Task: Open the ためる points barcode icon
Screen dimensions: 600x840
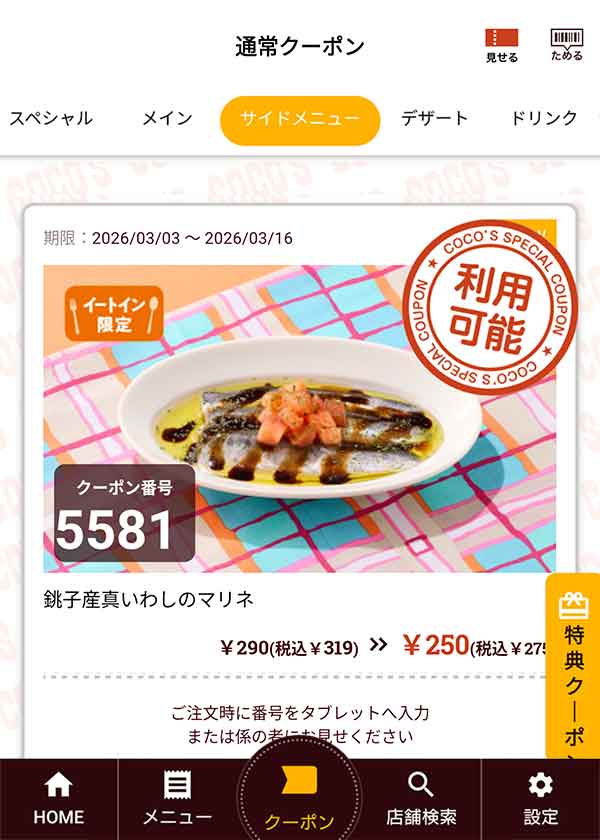Action: 566,45
